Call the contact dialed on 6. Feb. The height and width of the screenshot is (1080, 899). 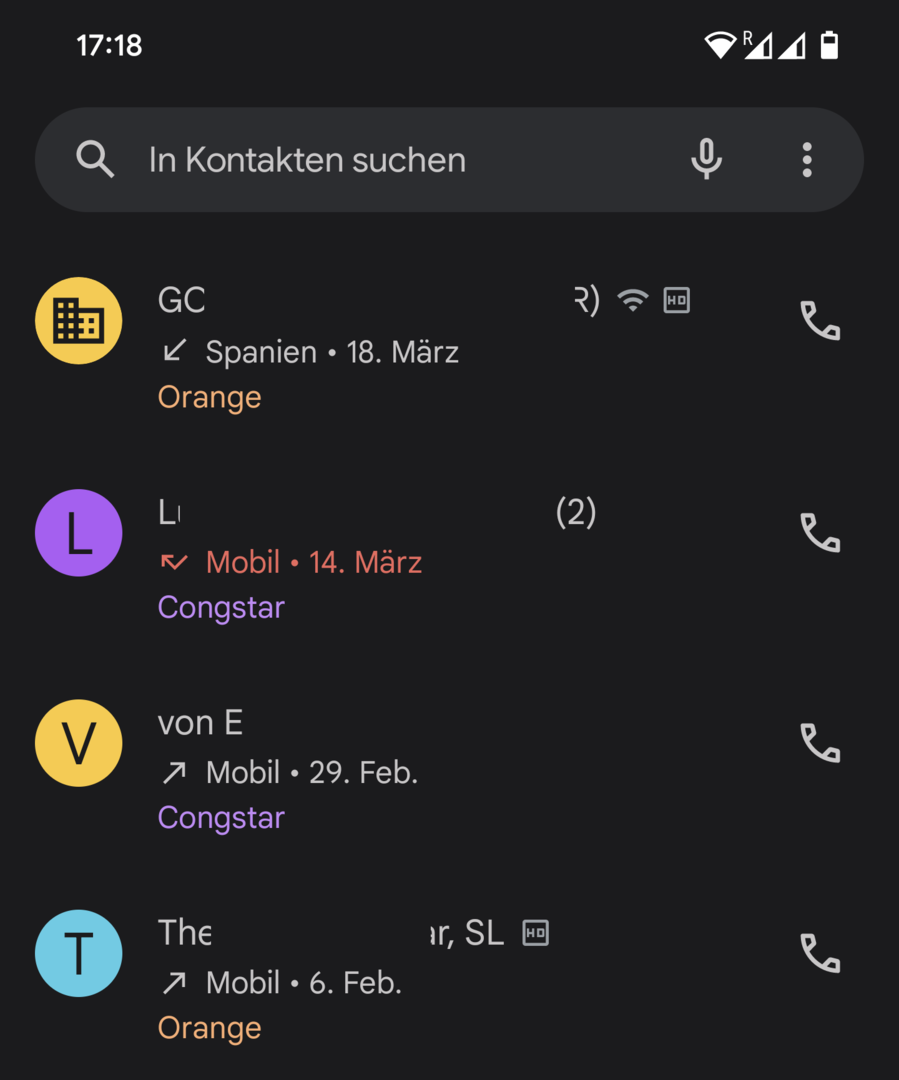pyautogui.click(x=820, y=954)
